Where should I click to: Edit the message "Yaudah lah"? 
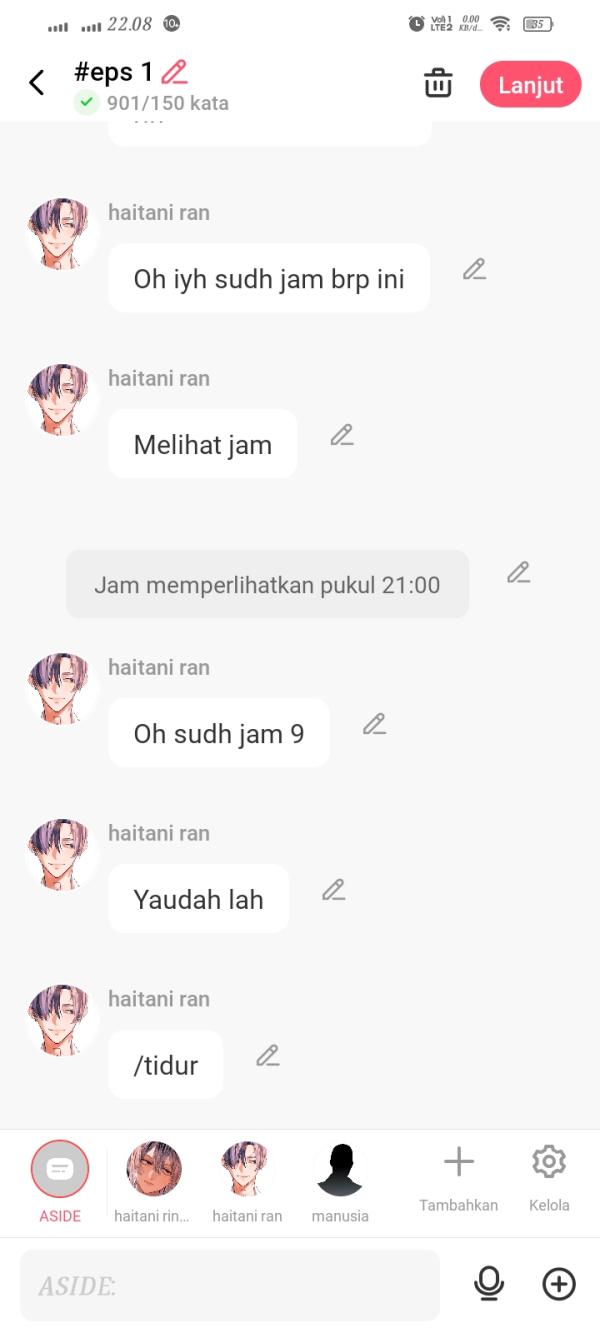[x=333, y=890]
